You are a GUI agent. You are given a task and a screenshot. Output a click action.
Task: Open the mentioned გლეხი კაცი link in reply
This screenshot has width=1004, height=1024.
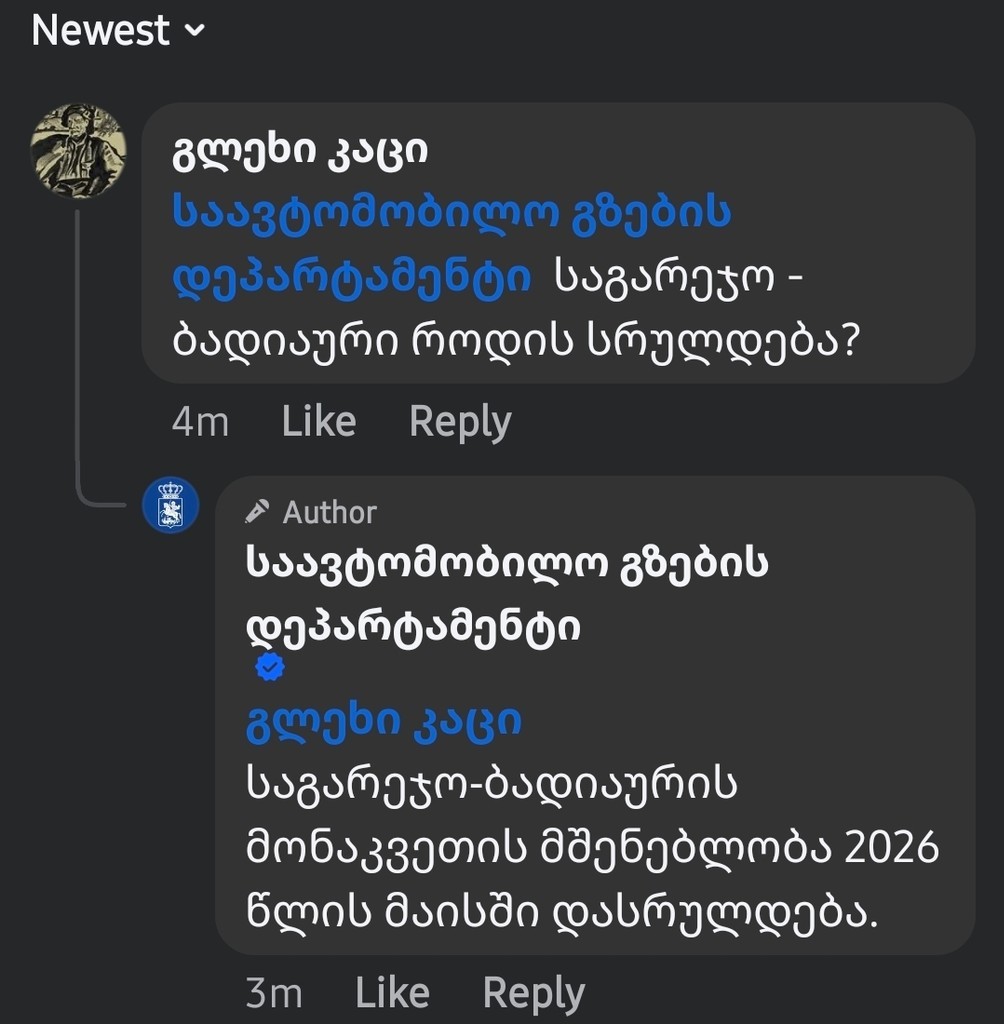click(383, 722)
